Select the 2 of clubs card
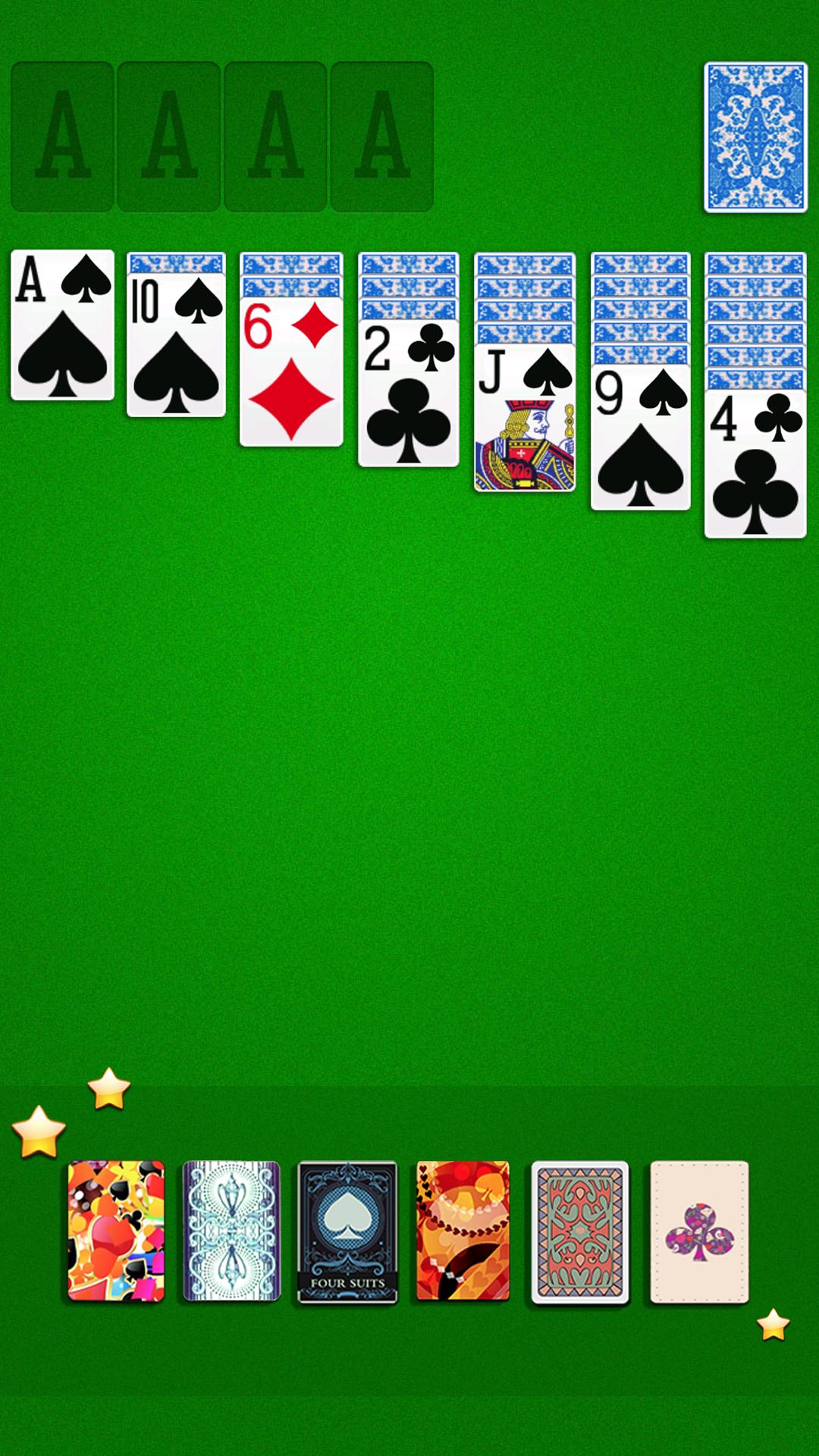This screenshot has width=819, height=1456. pos(408,393)
